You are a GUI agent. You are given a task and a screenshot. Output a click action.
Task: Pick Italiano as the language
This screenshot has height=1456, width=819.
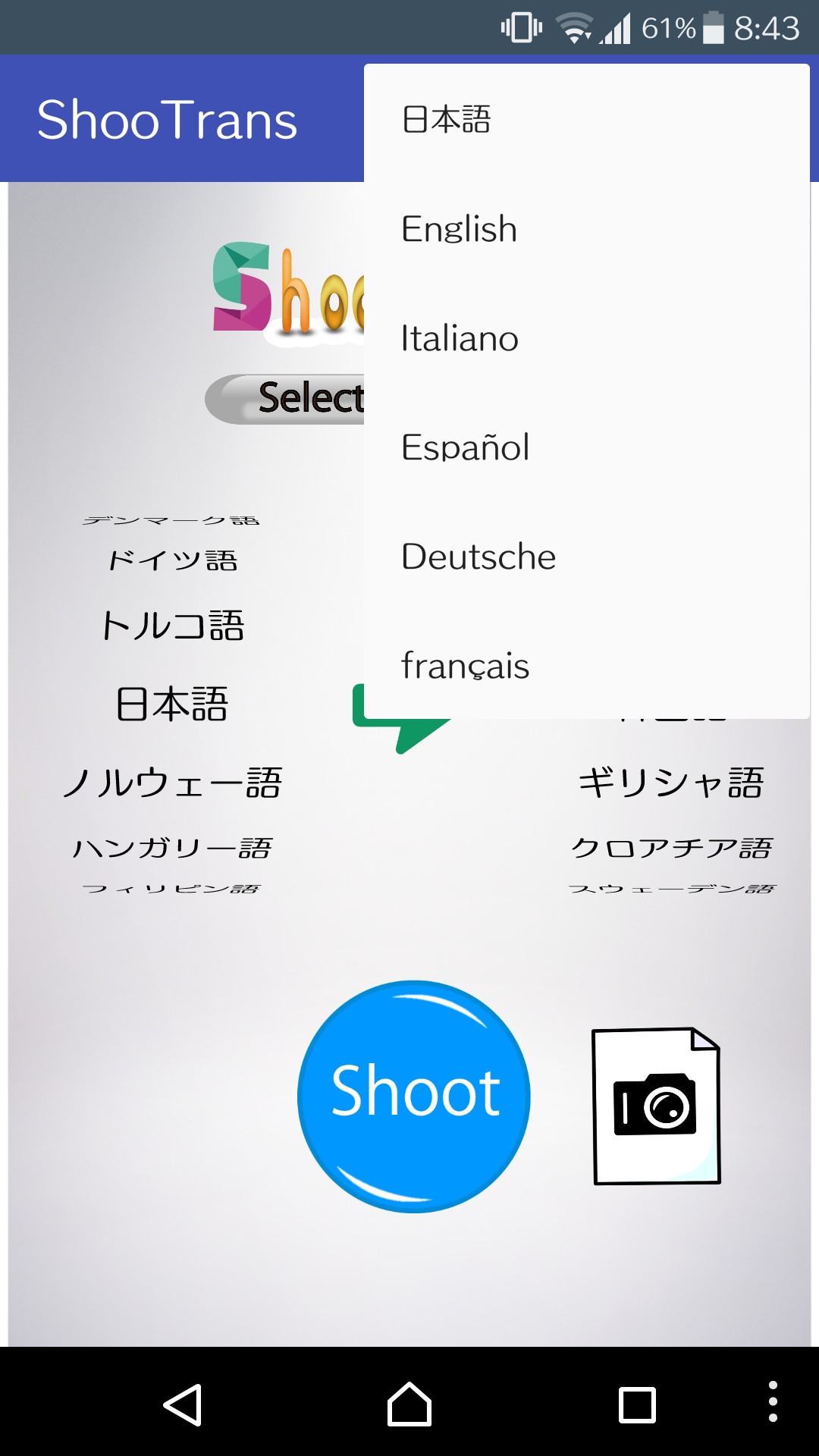[x=586, y=338]
